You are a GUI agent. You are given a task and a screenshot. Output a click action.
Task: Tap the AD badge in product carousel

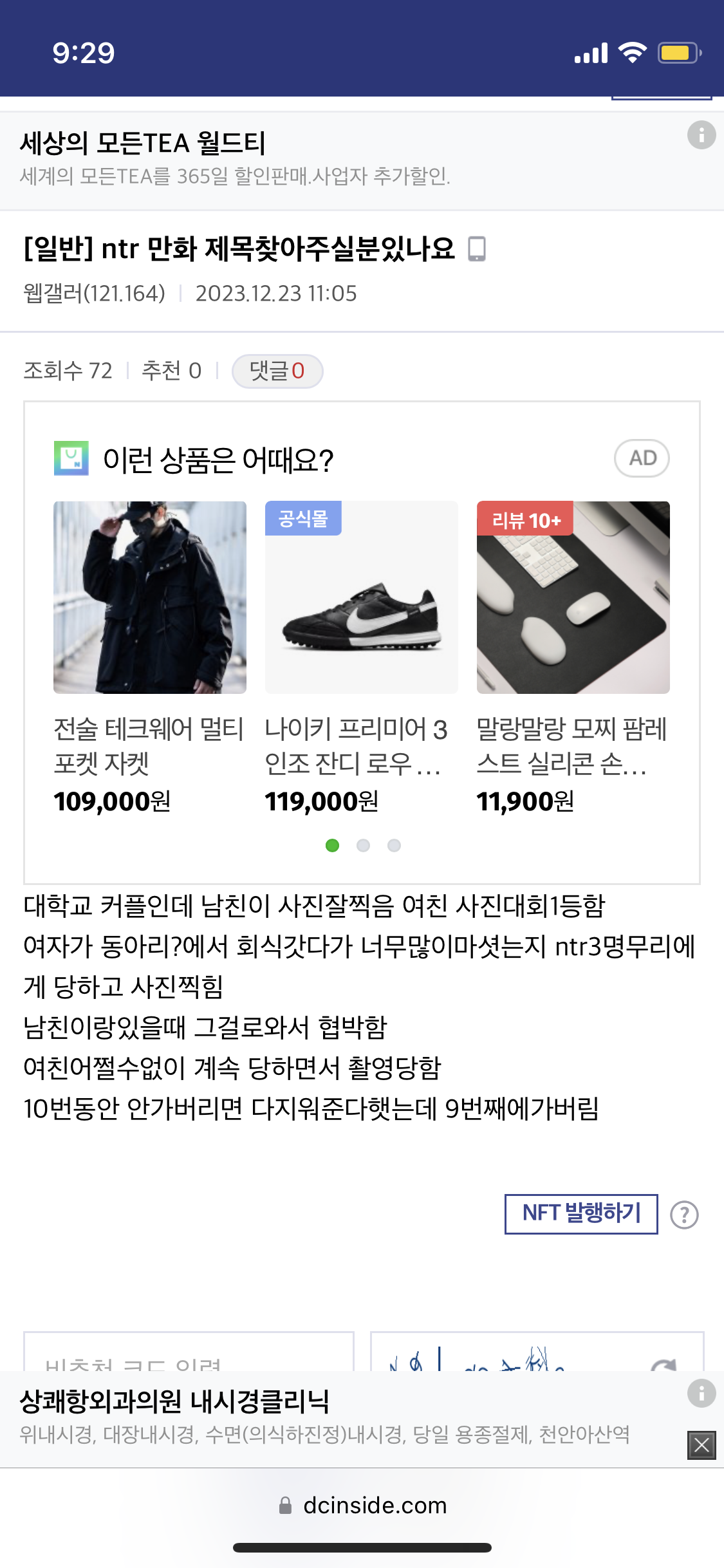pyautogui.click(x=642, y=458)
